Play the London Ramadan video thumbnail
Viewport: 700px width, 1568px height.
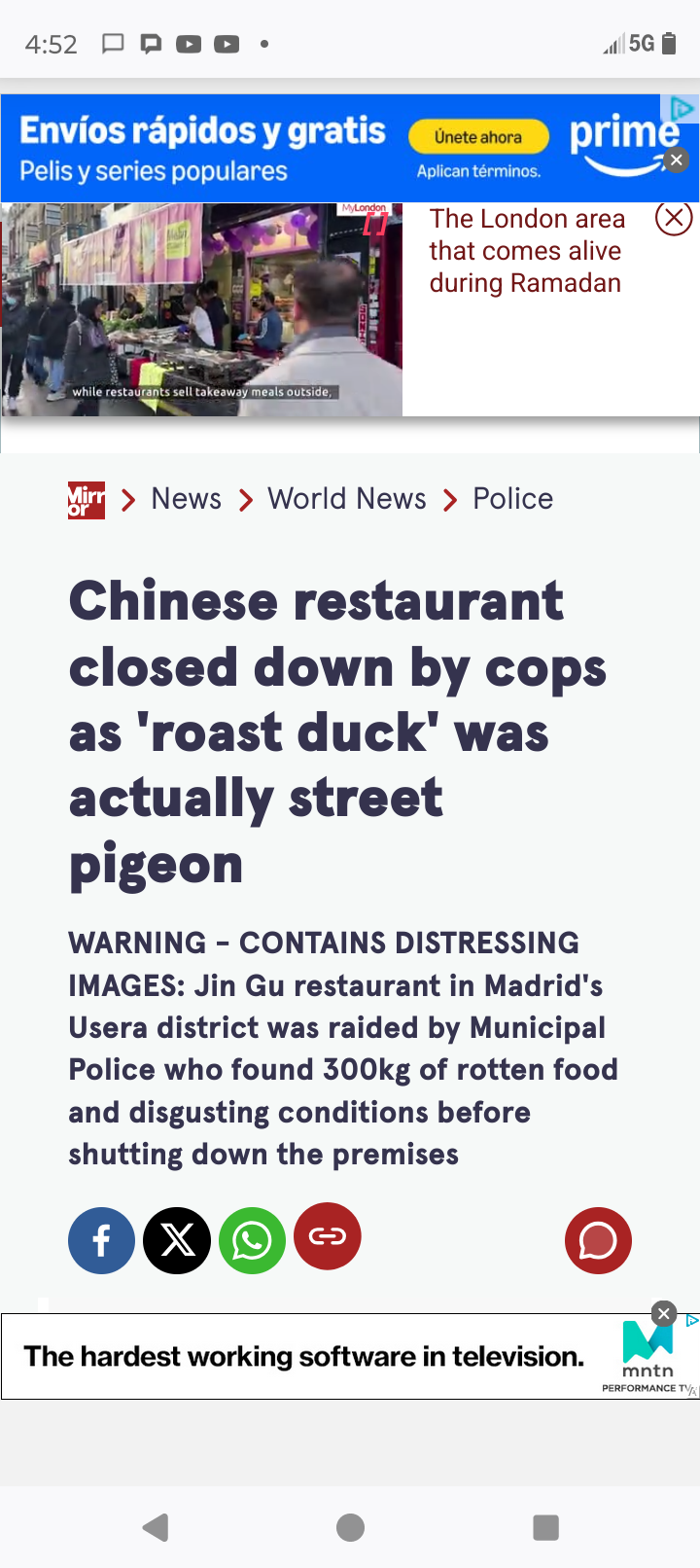202,309
